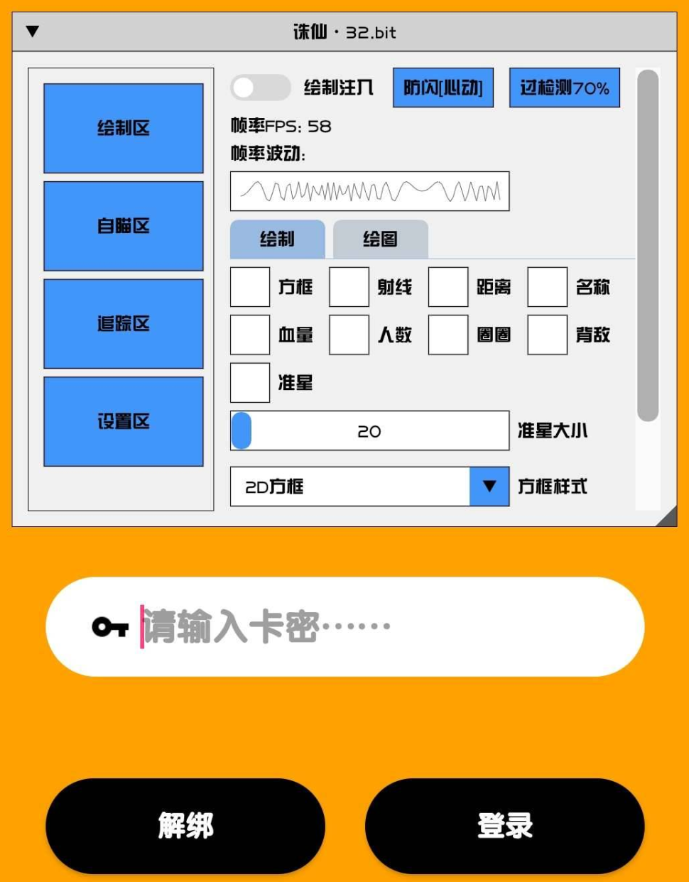689x882 pixels.
Task: Tick the 距离 checkbox
Action: 448,287
